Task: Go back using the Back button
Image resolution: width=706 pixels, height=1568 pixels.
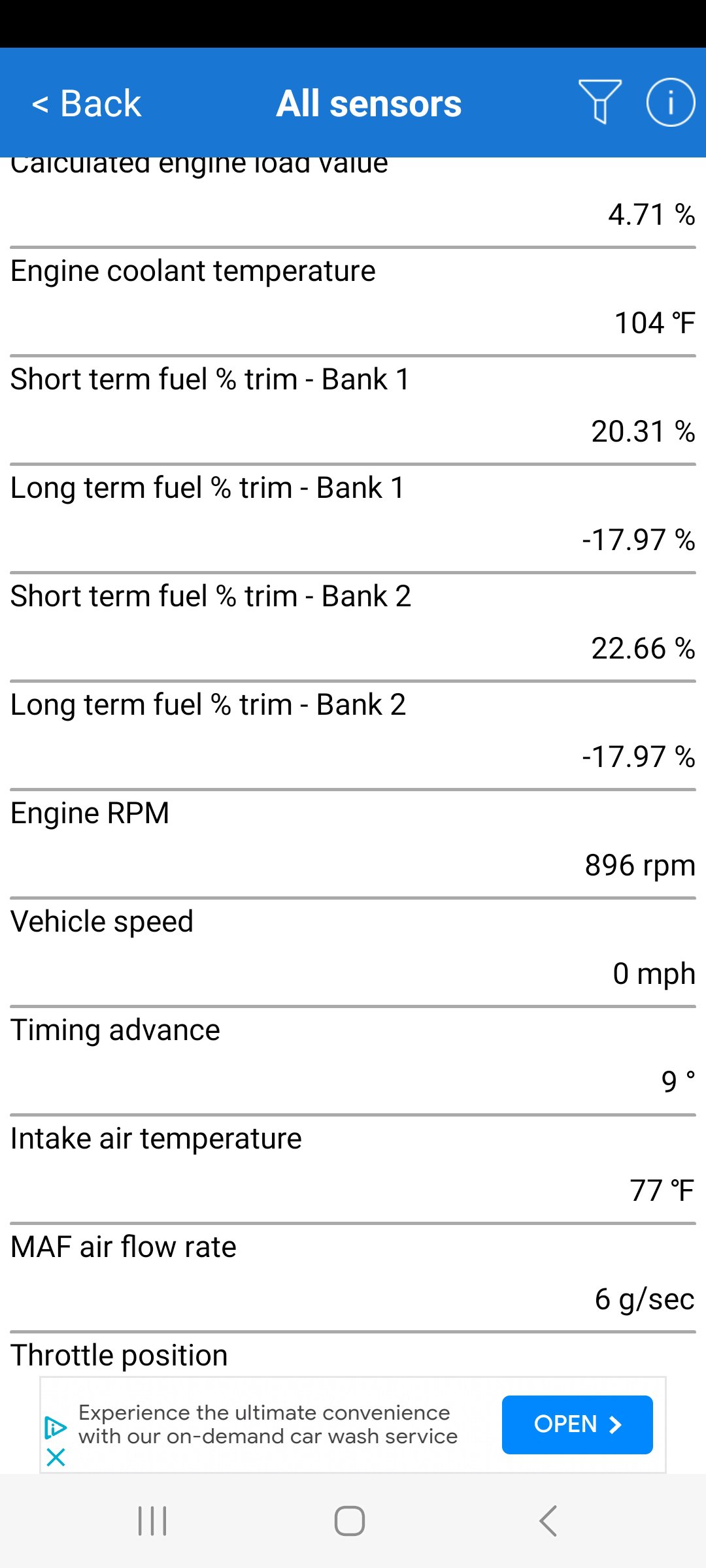Action: [87, 103]
